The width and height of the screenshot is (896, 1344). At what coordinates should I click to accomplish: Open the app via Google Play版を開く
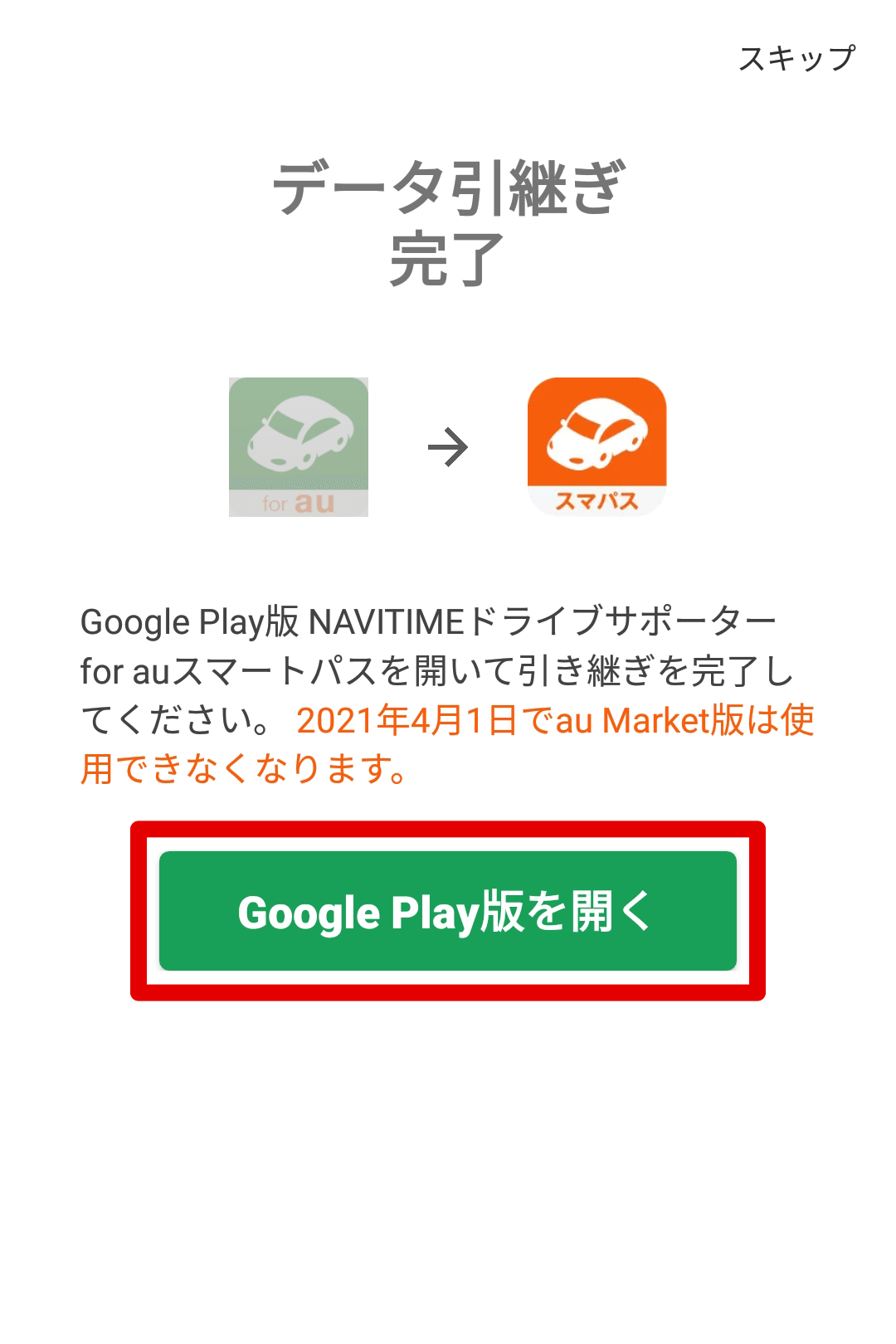coord(448,911)
